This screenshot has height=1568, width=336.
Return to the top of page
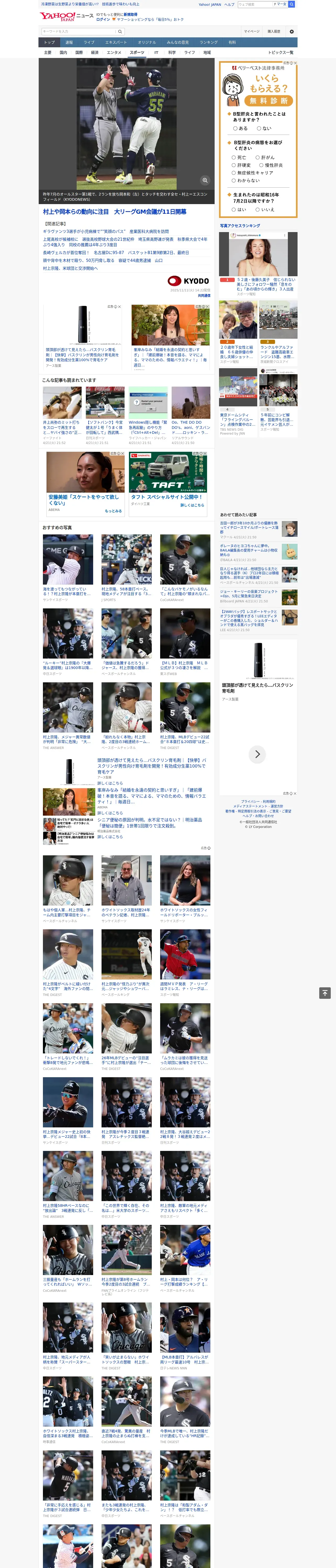tap(325, 993)
